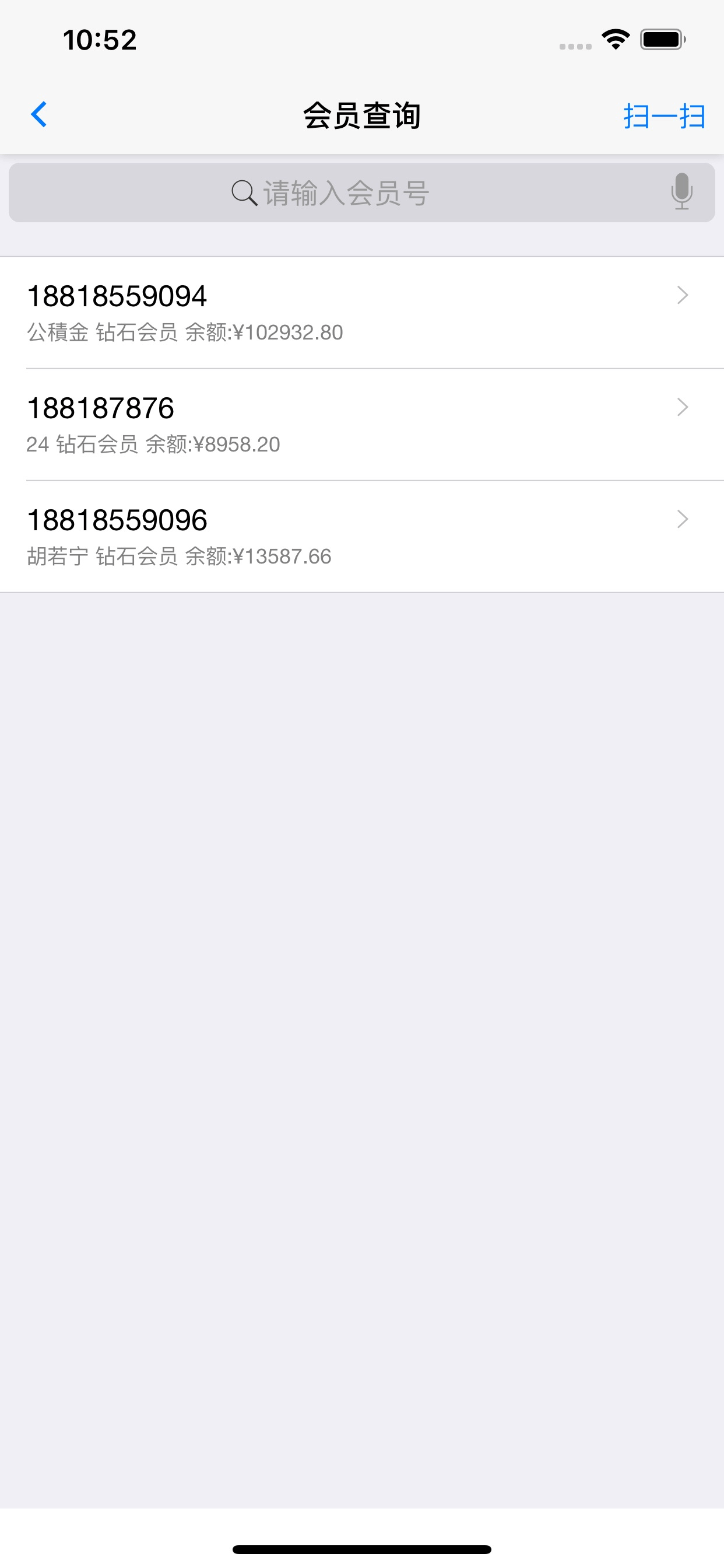Screen dimensions: 724x1568
Task: Tap 扫一扫 to scan a code
Action: point(664,116)
